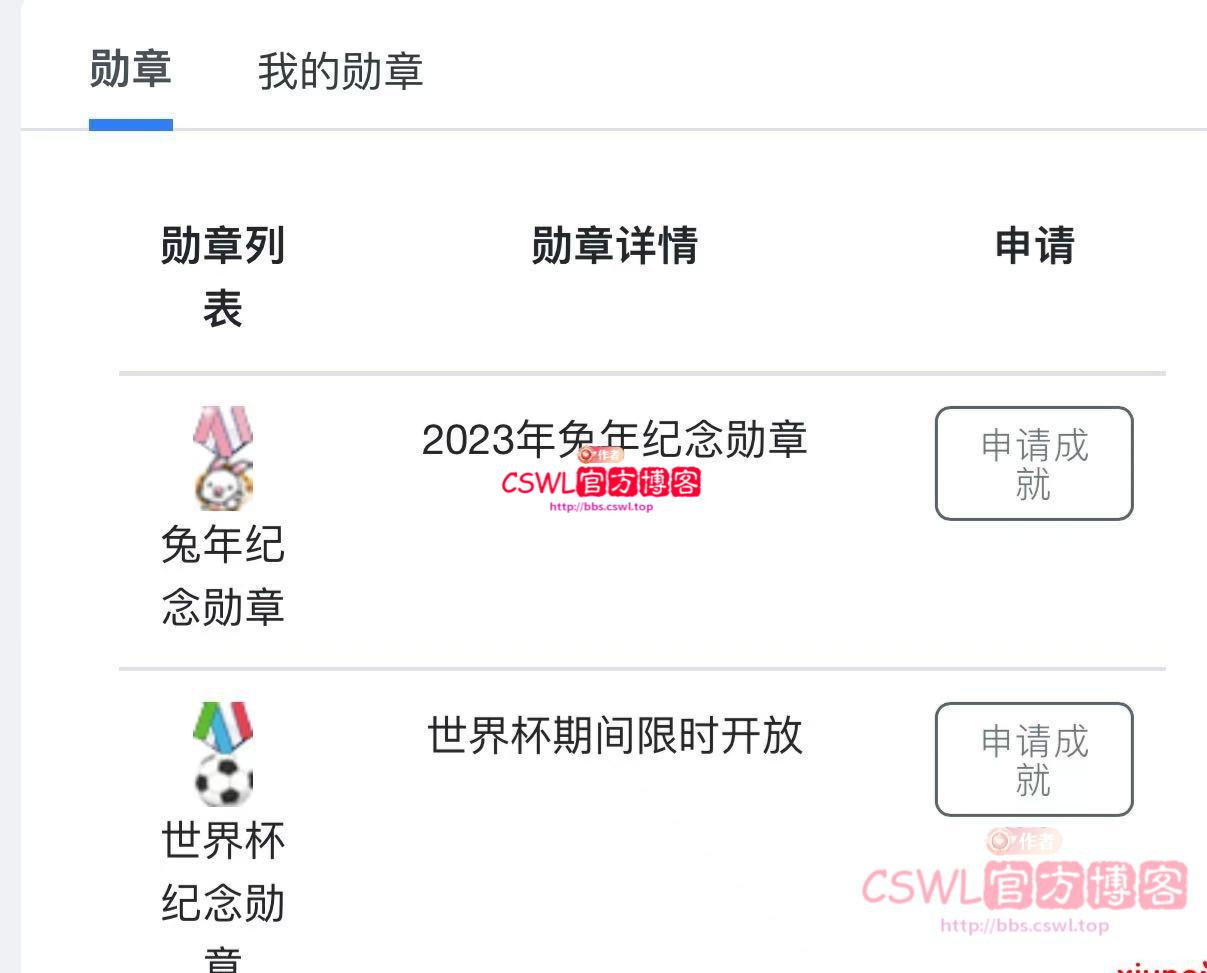Open the 我的勋章 tab
The width and height of the screenshot is (1207, 973).
pos(340,72)
